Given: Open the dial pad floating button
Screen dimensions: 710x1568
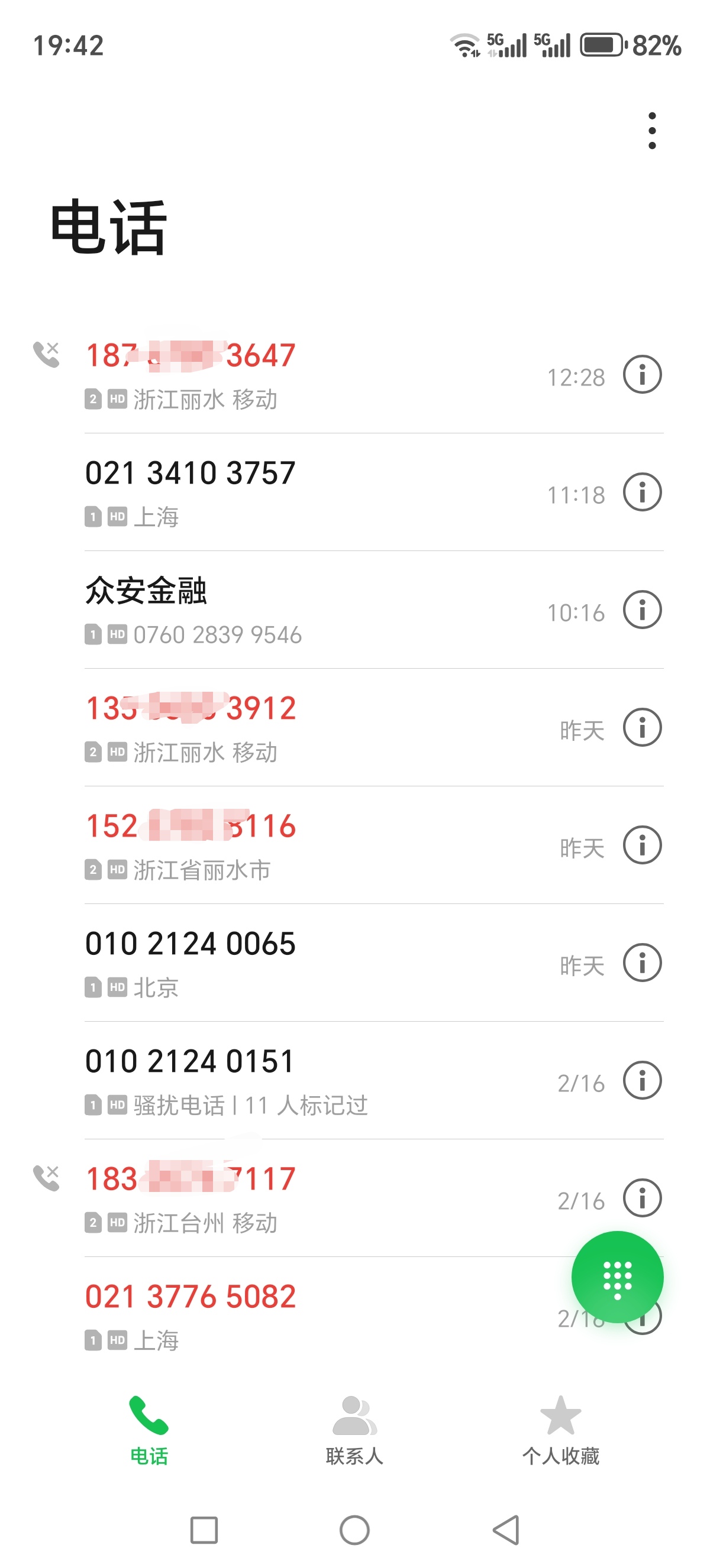Looking at the screenshot, I should pyautogui.click(x=617, y=1277).
